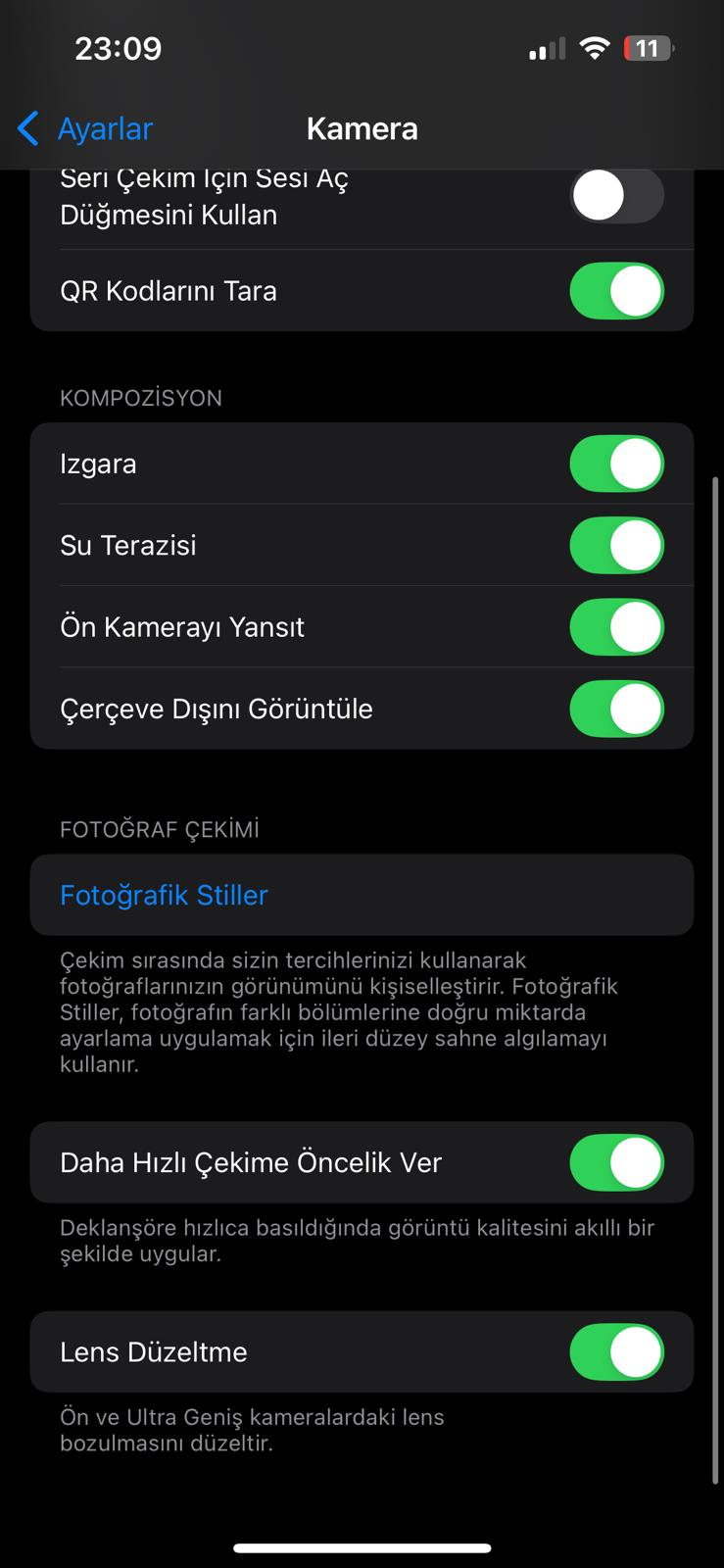Go back to Ayarlar
The width and height of the screenshot is (724, 1568).
click(x=86, y=128)
